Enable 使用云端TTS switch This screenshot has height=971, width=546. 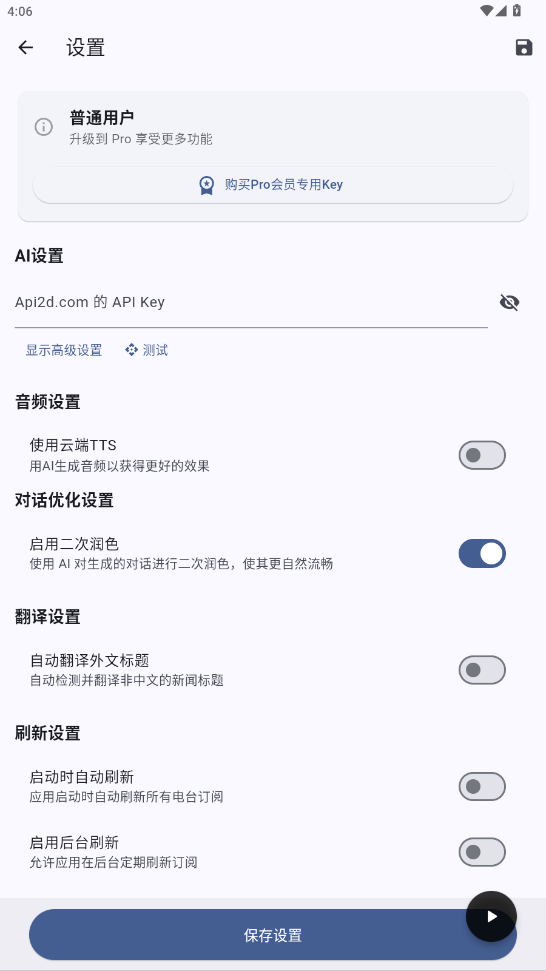482,455
